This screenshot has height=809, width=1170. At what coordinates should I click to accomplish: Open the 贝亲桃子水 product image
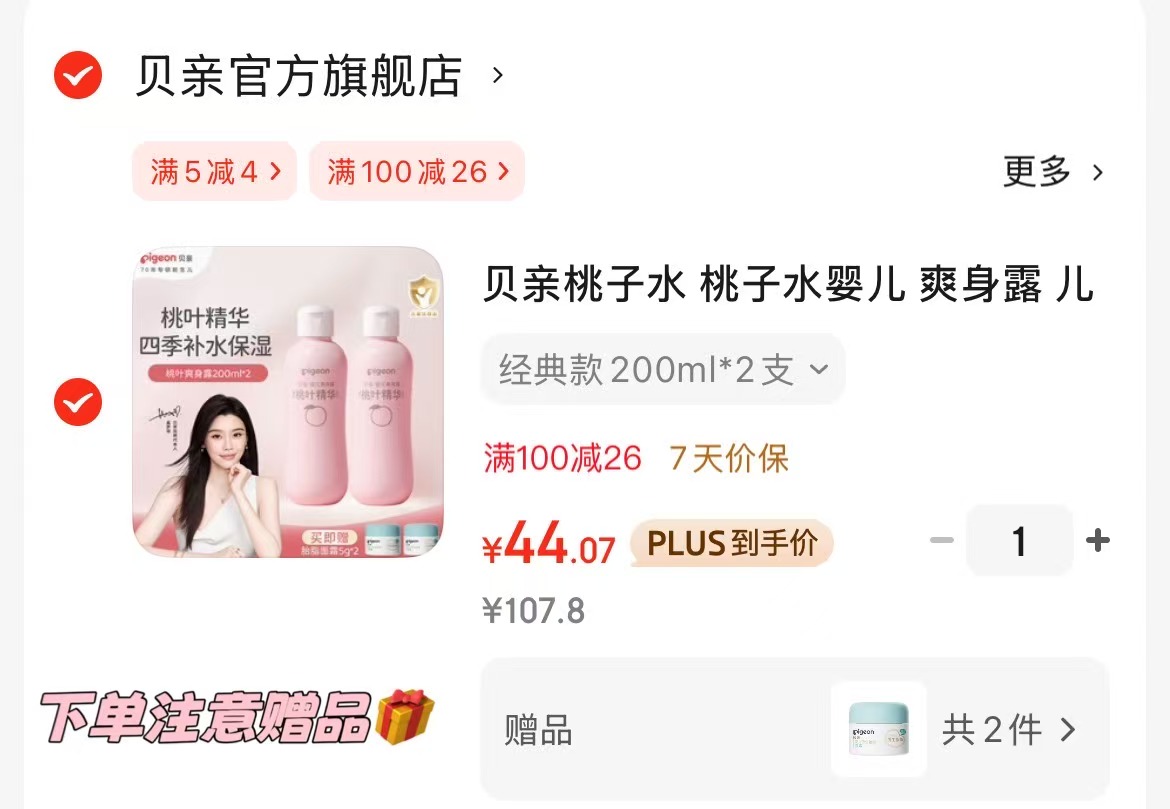(288, 402)
